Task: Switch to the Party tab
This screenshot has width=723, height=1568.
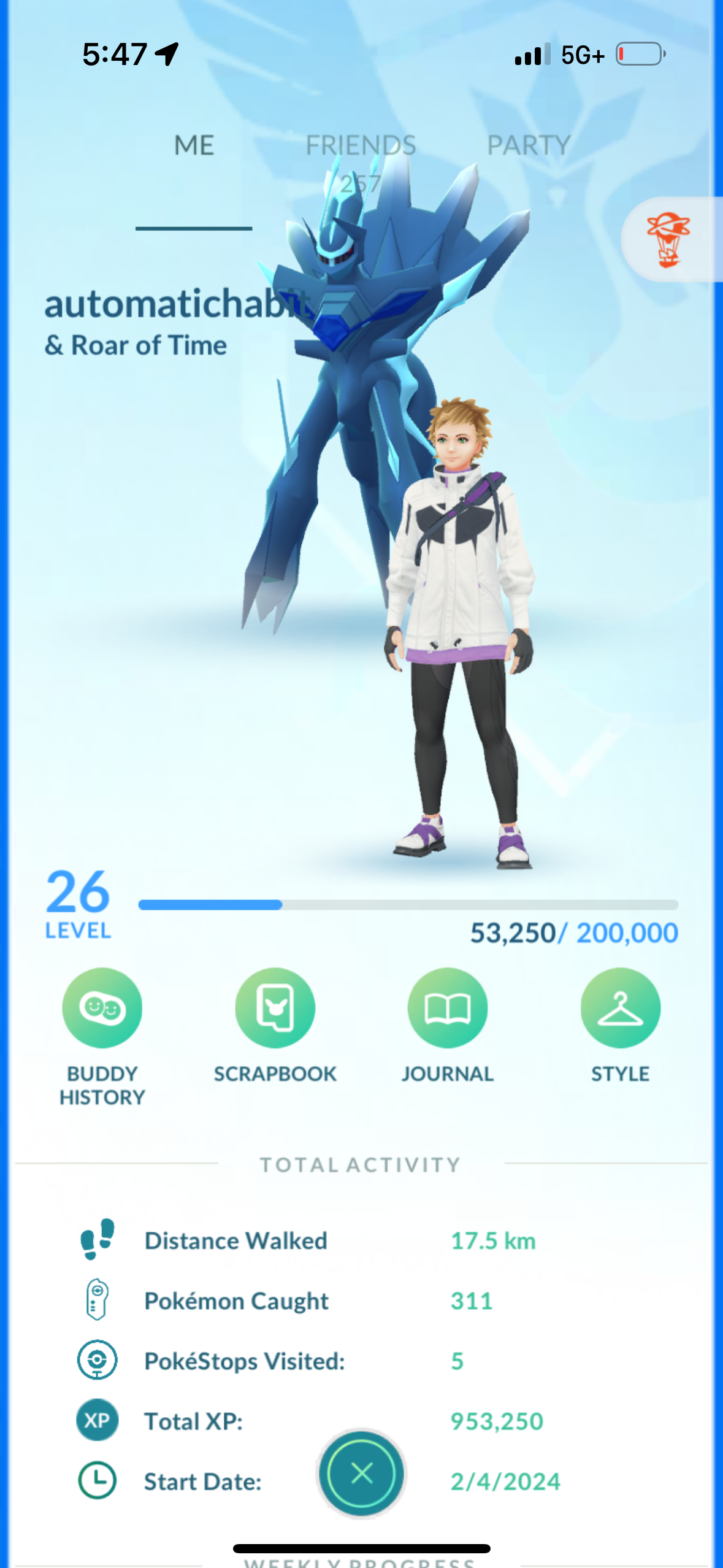Action: click(528, 146)
